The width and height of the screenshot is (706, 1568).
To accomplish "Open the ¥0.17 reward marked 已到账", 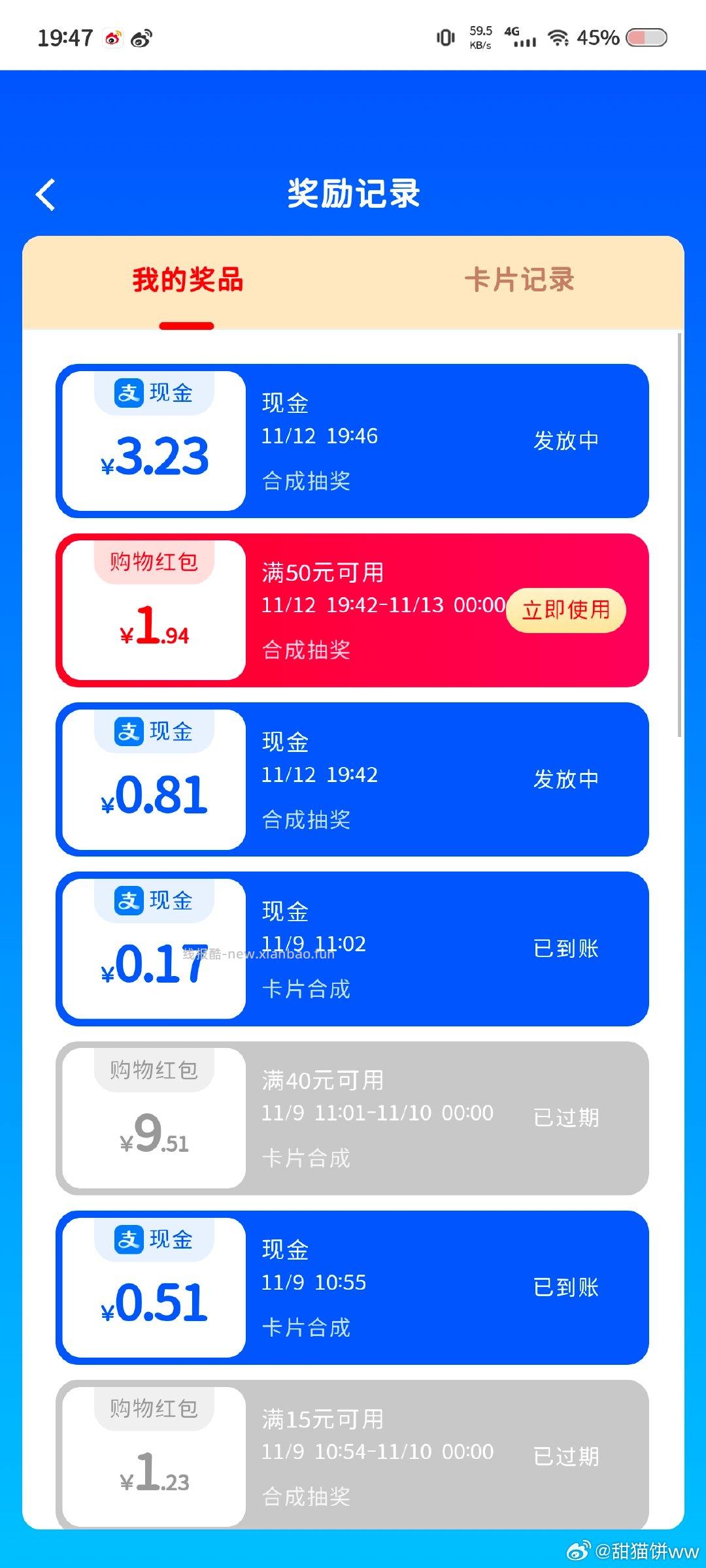I will click(353, 949).
